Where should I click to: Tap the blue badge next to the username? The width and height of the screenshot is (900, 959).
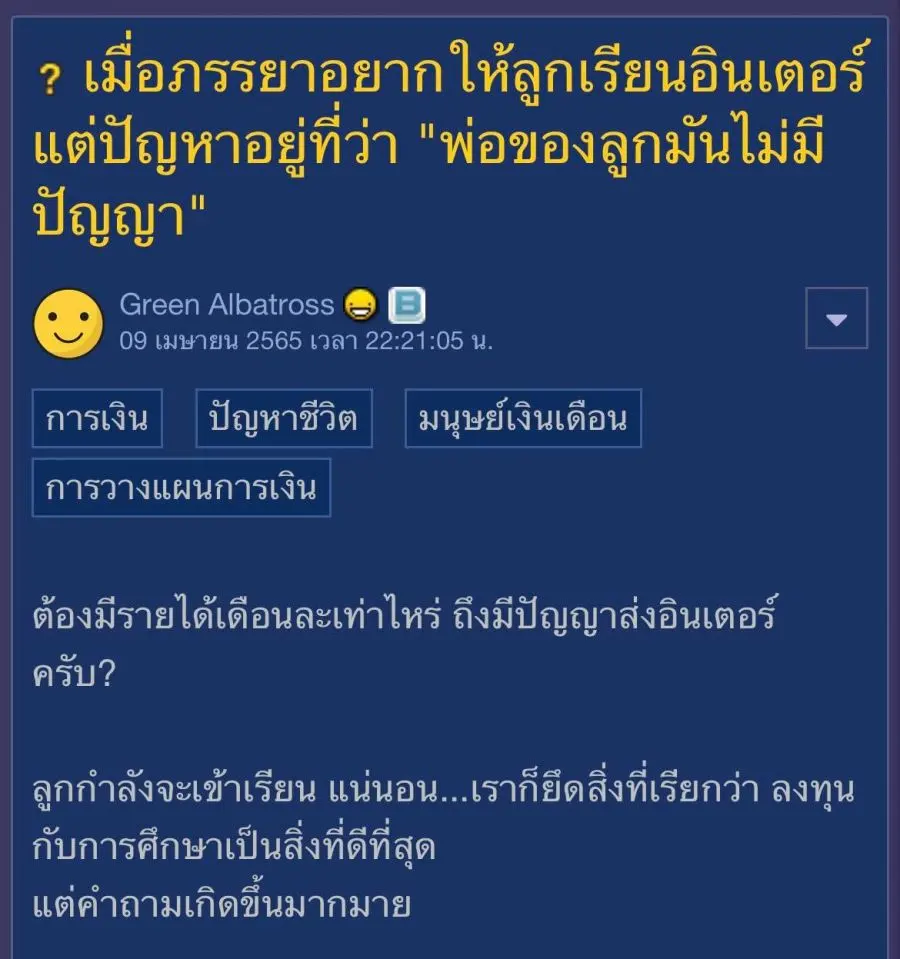(406, 304)
